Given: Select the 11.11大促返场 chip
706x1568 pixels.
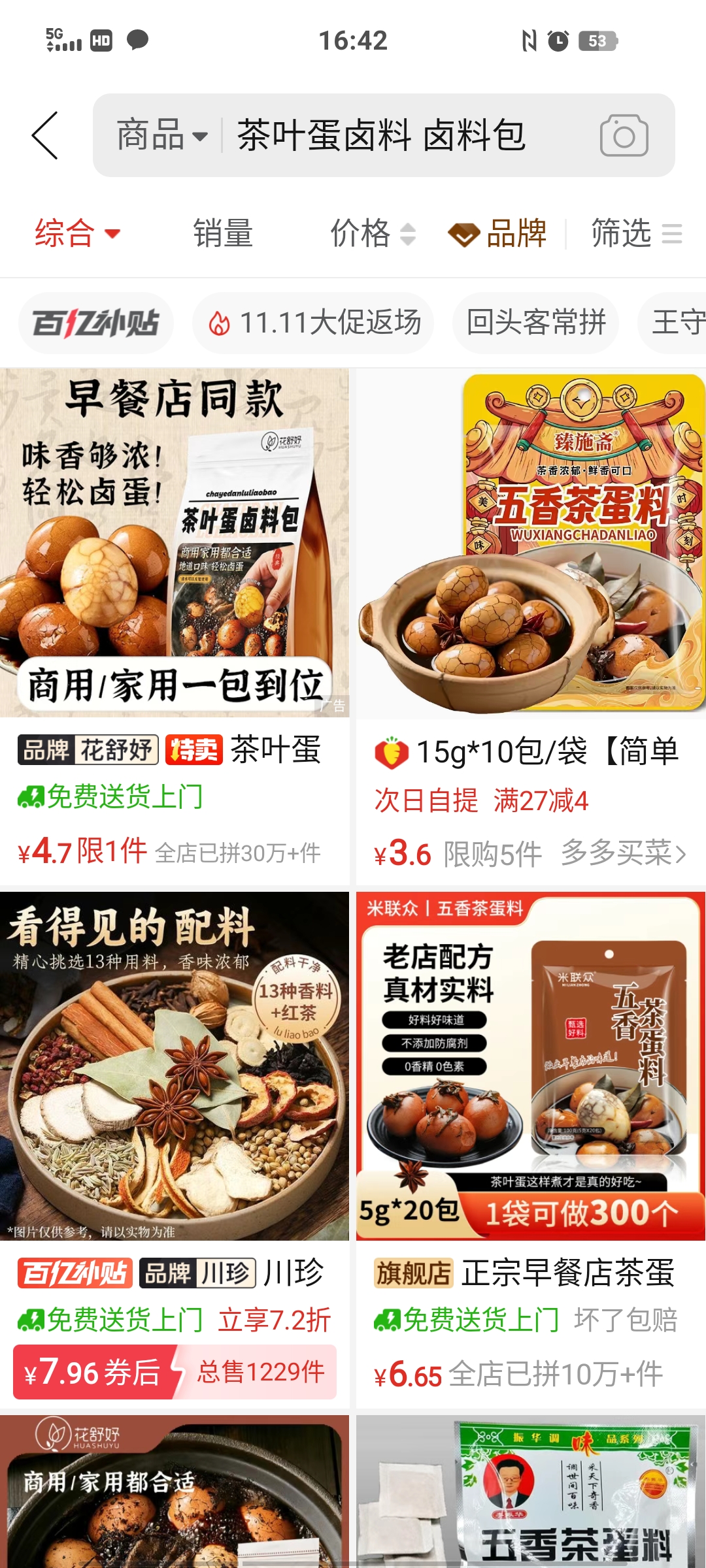Looking at the screenshot, I should [313, 323].
